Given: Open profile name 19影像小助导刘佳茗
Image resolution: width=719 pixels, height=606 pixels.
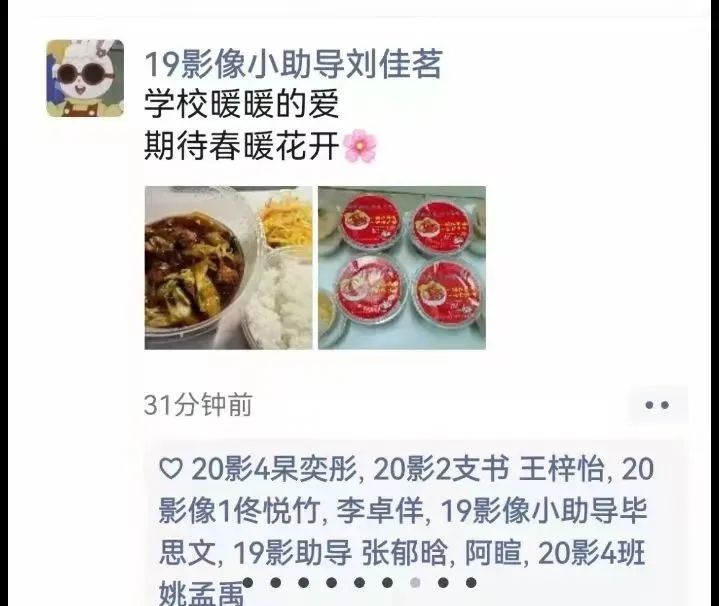Looking at the screenshot, I should tap(293, 64).
